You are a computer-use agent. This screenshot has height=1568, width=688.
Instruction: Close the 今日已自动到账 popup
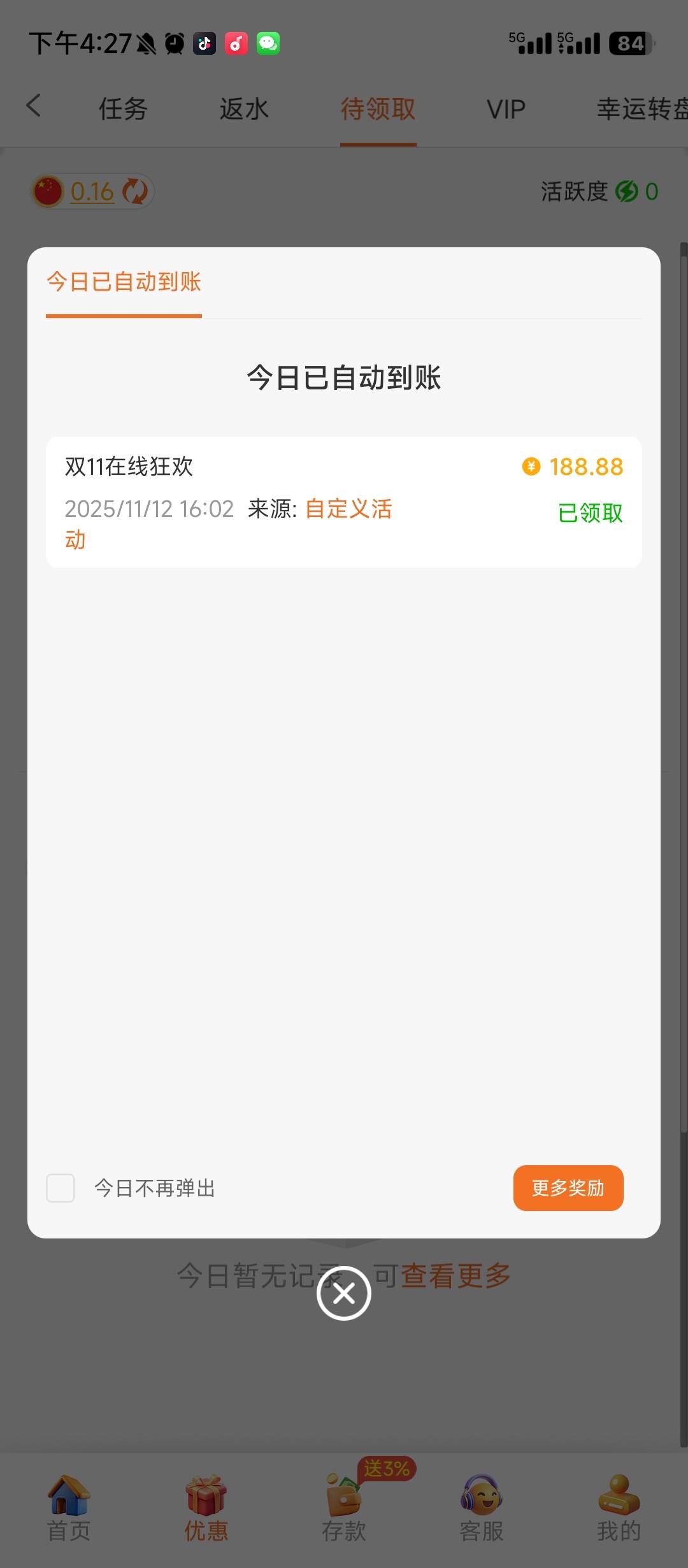(x=344, y=1293)
